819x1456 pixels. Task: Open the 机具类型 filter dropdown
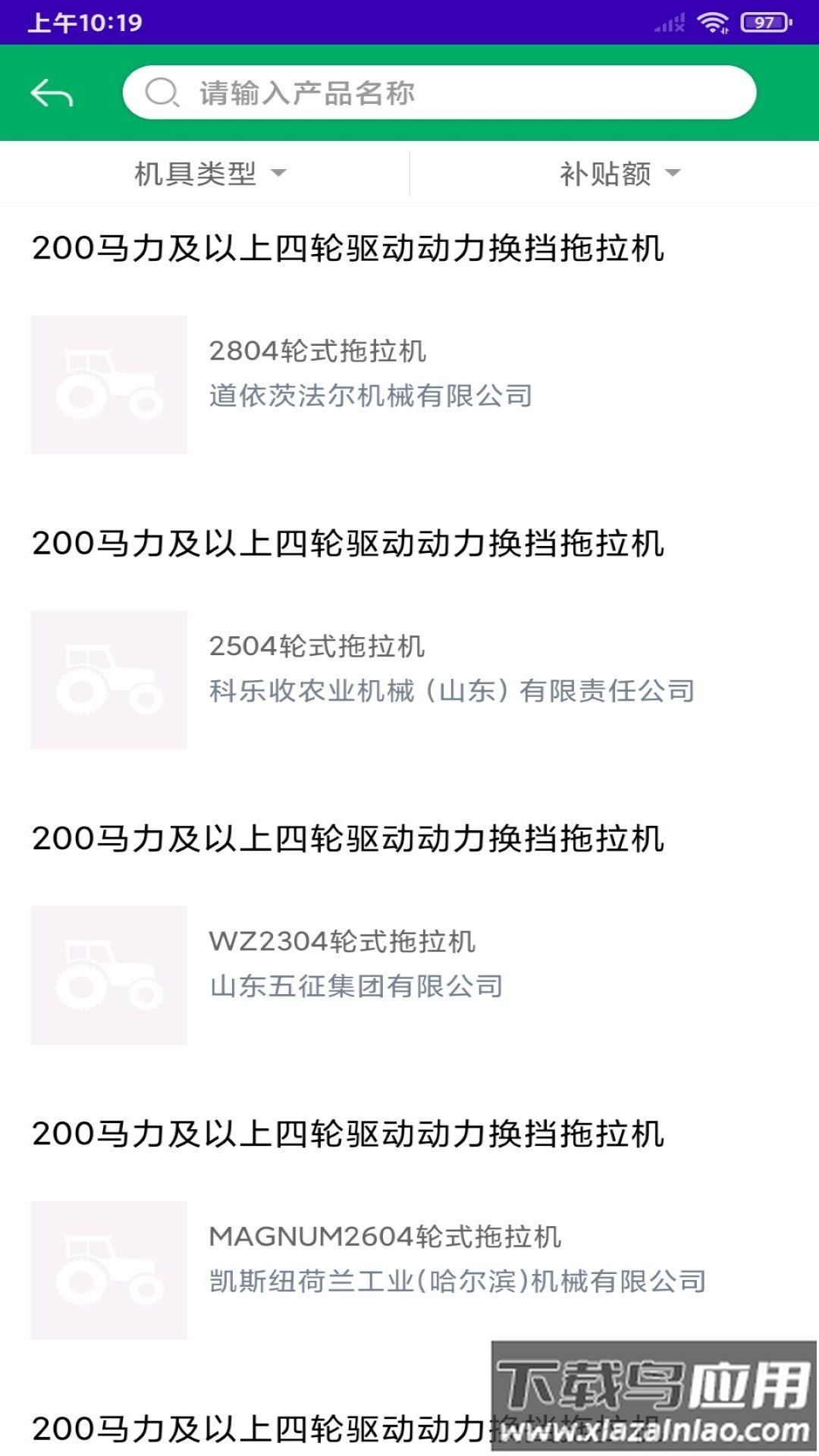coord(209,173)
